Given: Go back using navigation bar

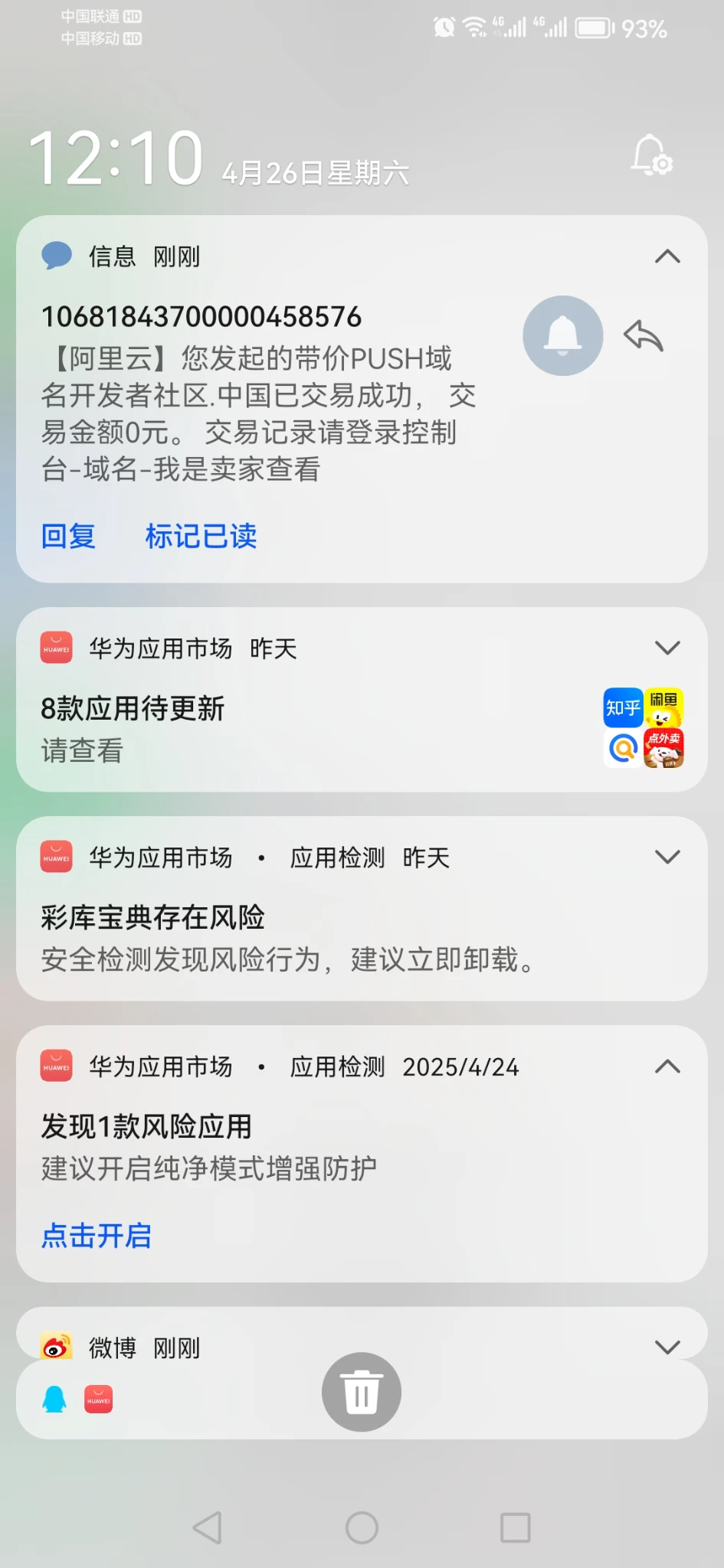Looking at the screenshot, I should point(208,1527).
